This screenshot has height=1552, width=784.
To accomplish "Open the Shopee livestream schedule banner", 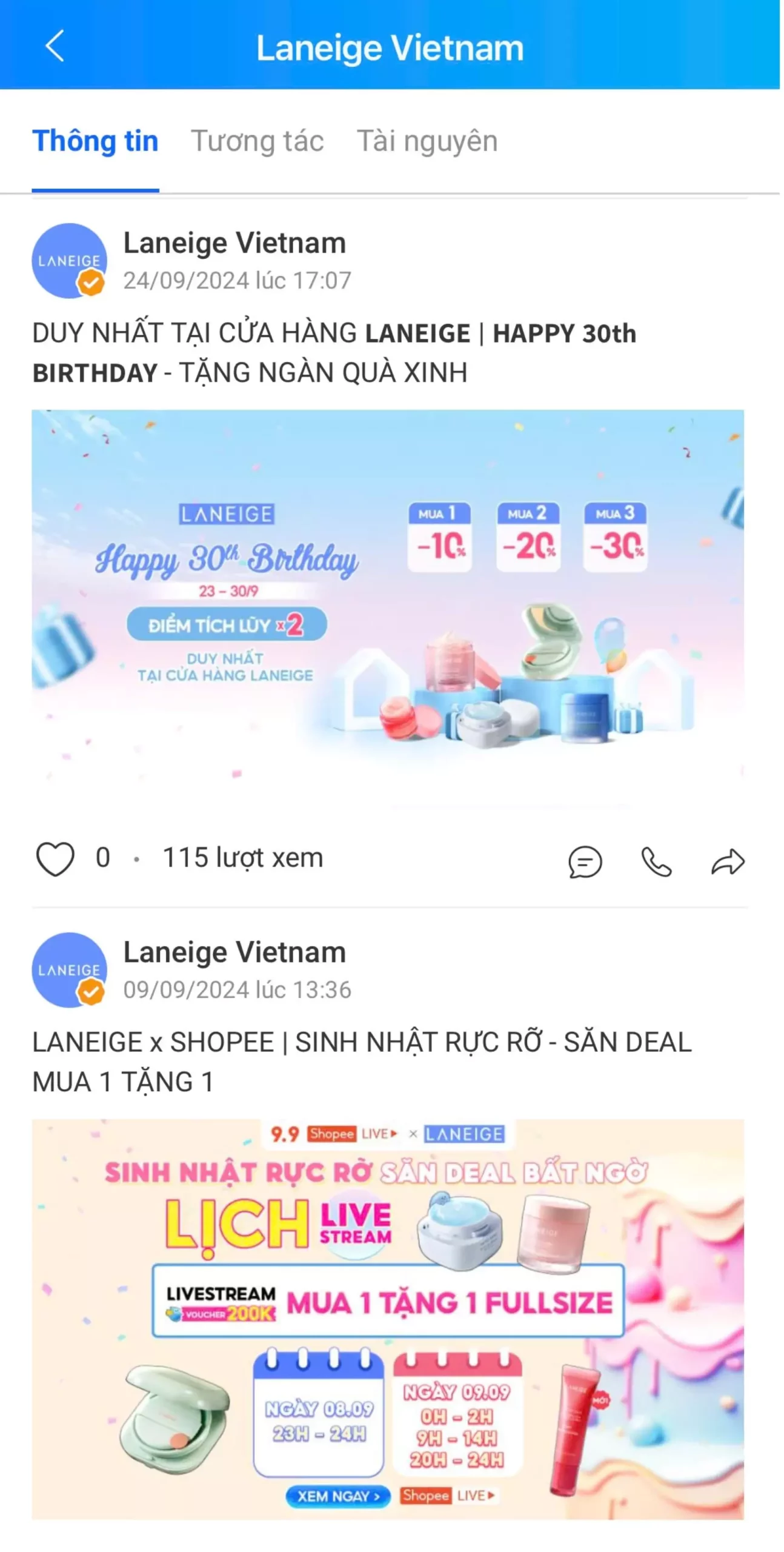I will point(388,1319).
